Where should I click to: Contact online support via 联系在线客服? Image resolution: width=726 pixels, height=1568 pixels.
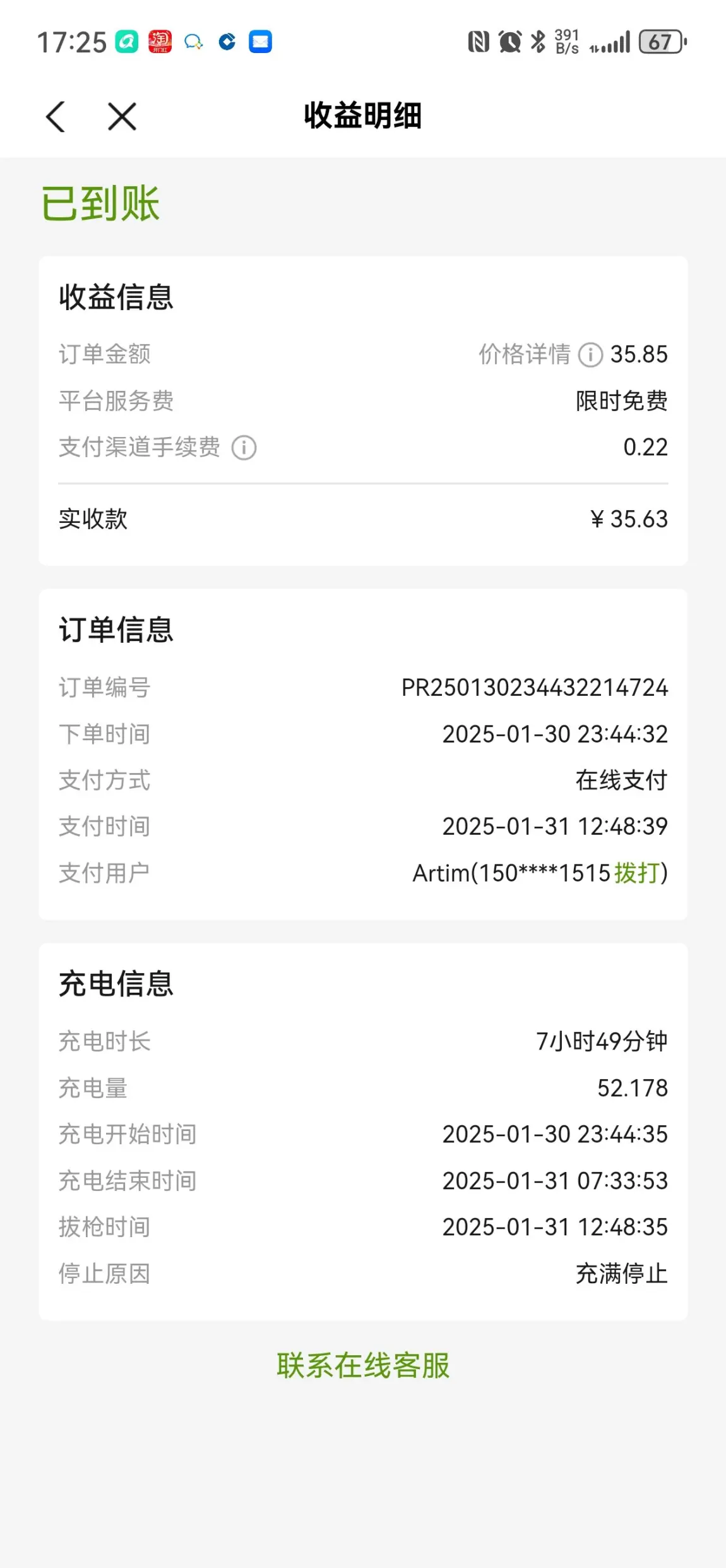coord(363,1365)
